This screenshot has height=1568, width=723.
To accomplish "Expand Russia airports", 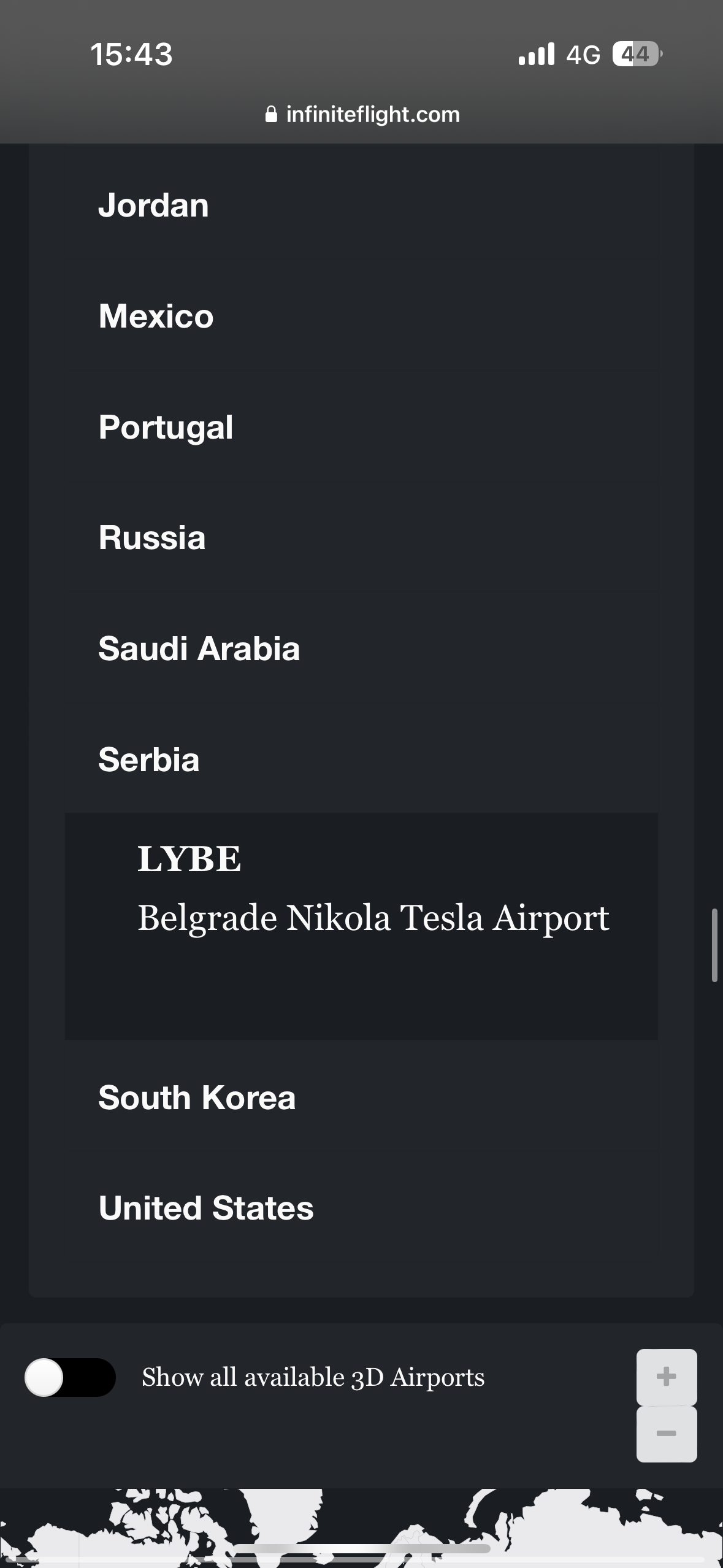I will coord(152,538).
